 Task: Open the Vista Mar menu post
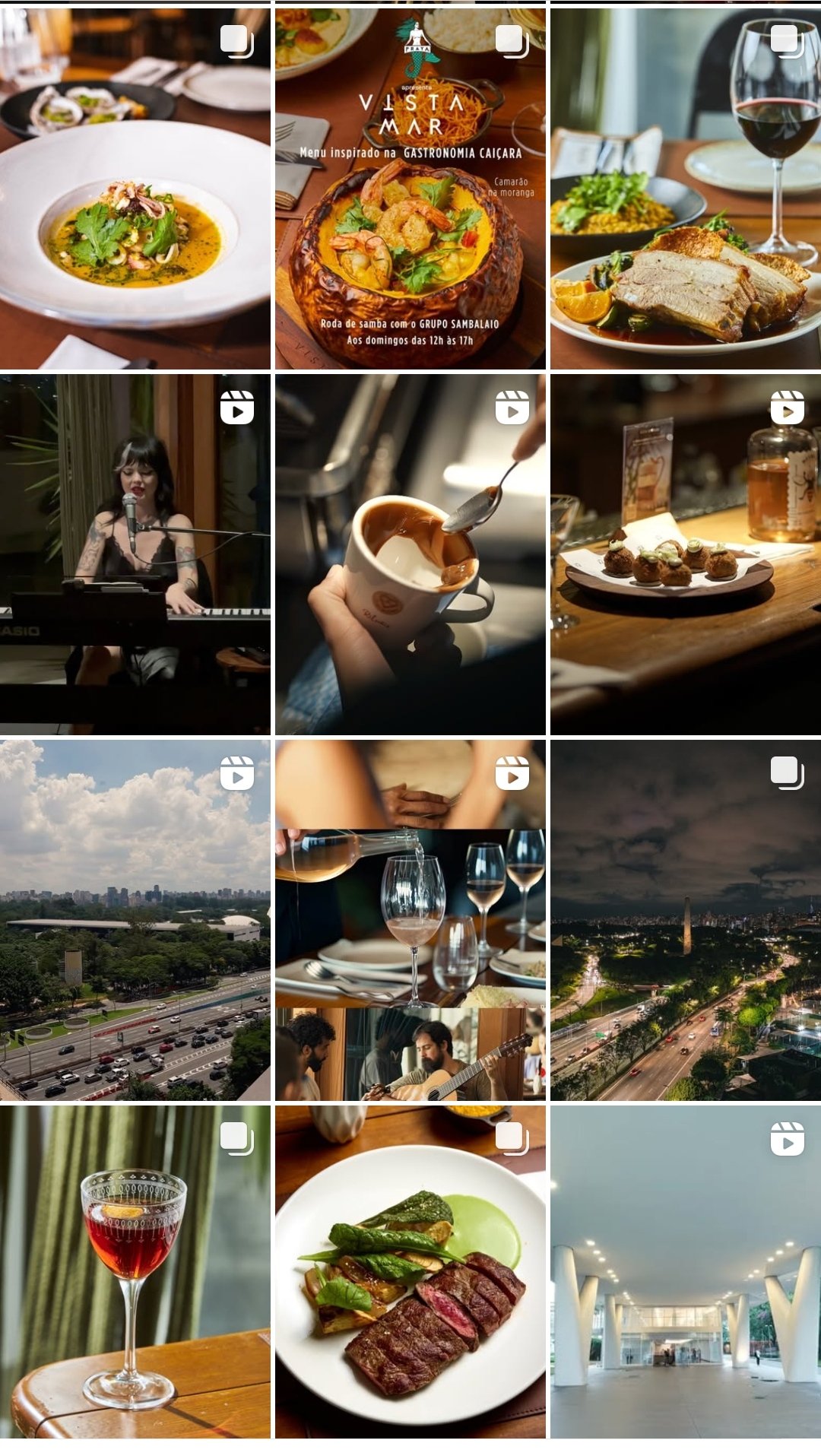click(410, 189)
